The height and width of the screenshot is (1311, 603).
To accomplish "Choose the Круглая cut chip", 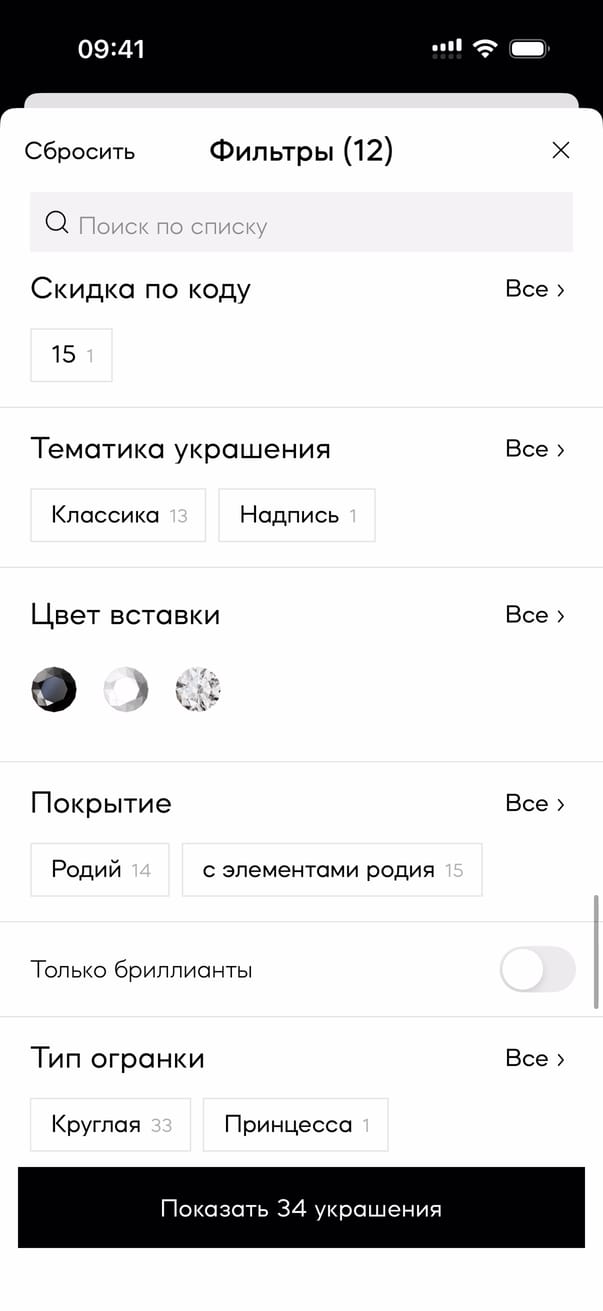I will coord(110,1125).
